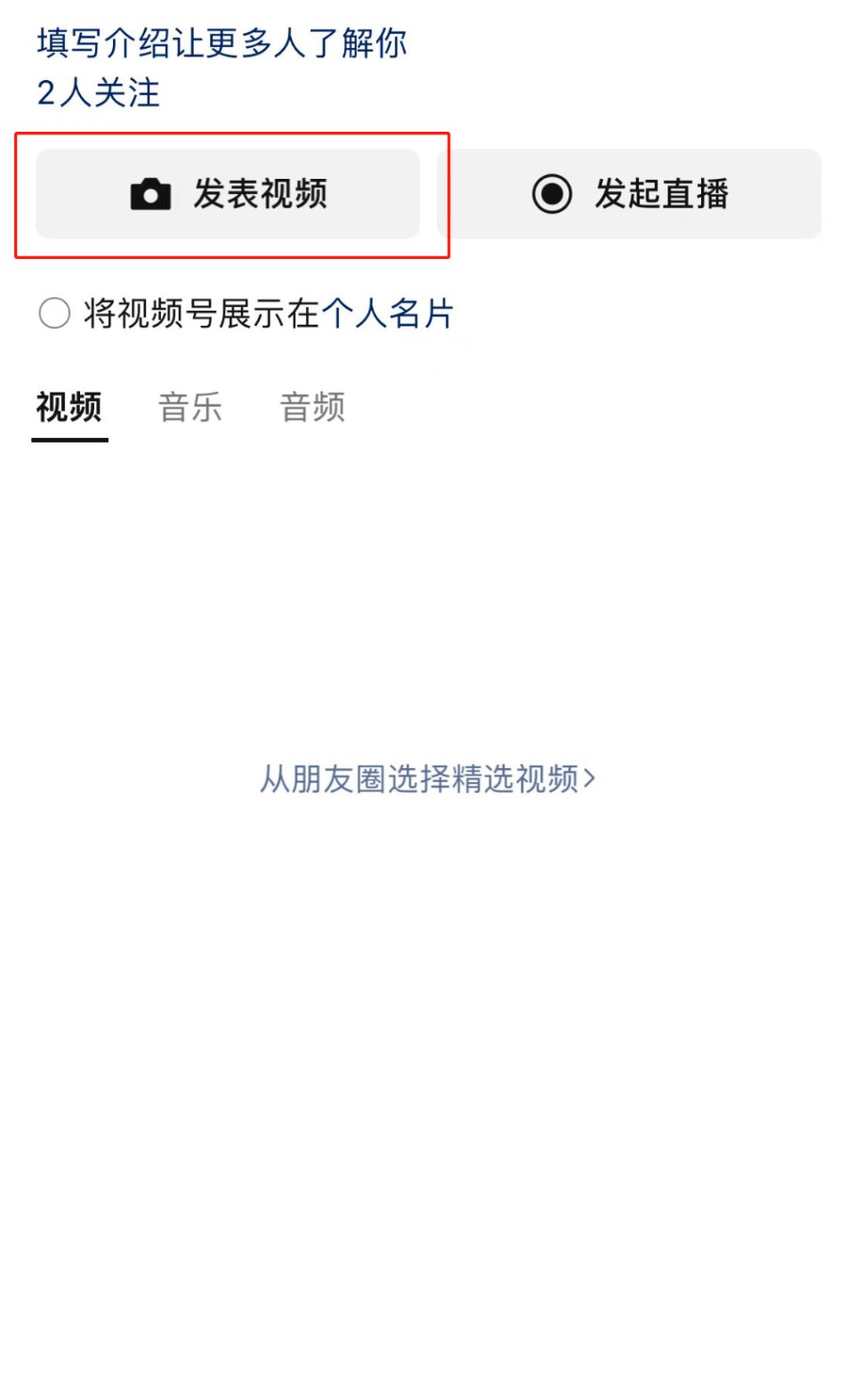The height and width of the screenshot is (1400, 847).
Task: Start a live stream with 发起直播
Action: [630, 194]
